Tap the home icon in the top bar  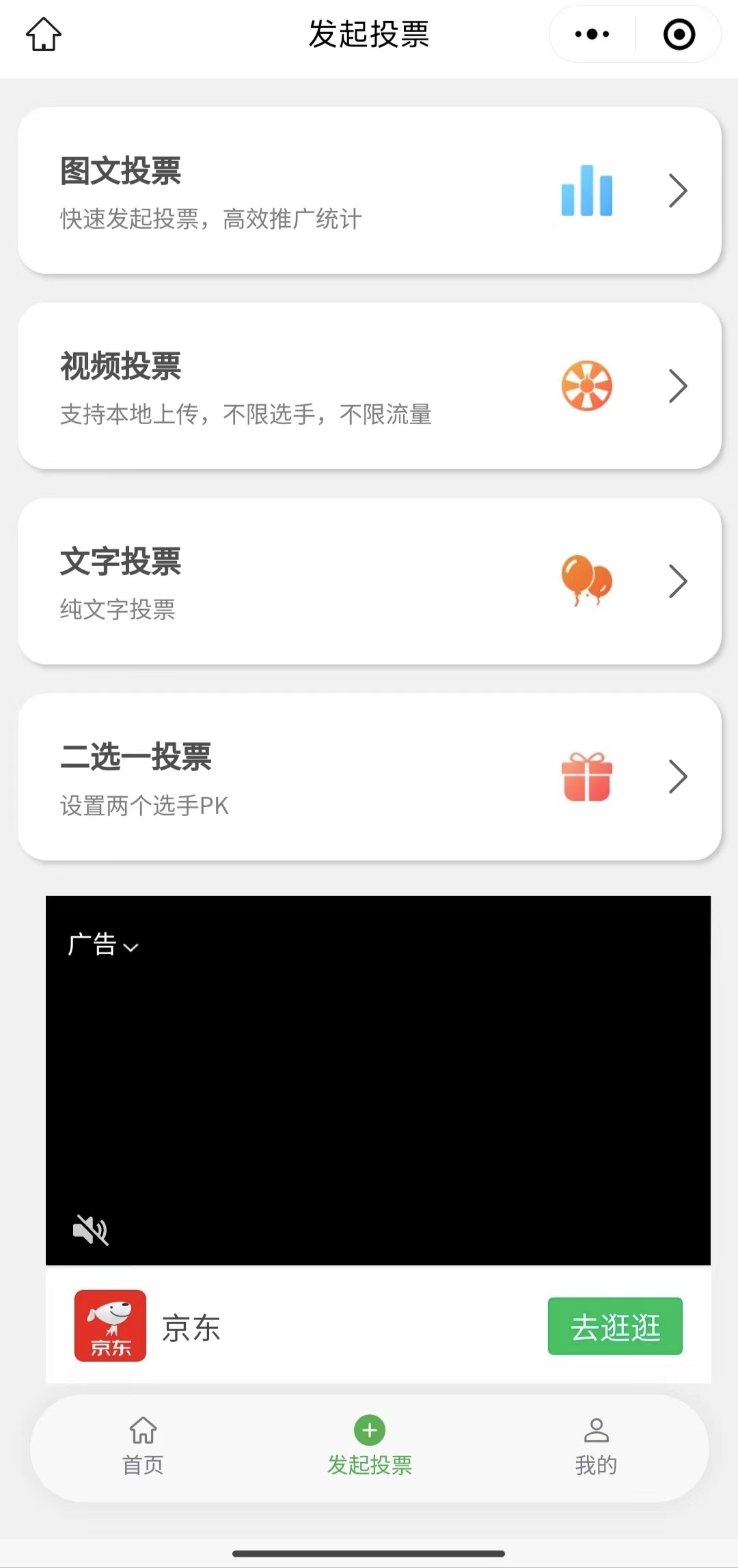click(44, 34)
